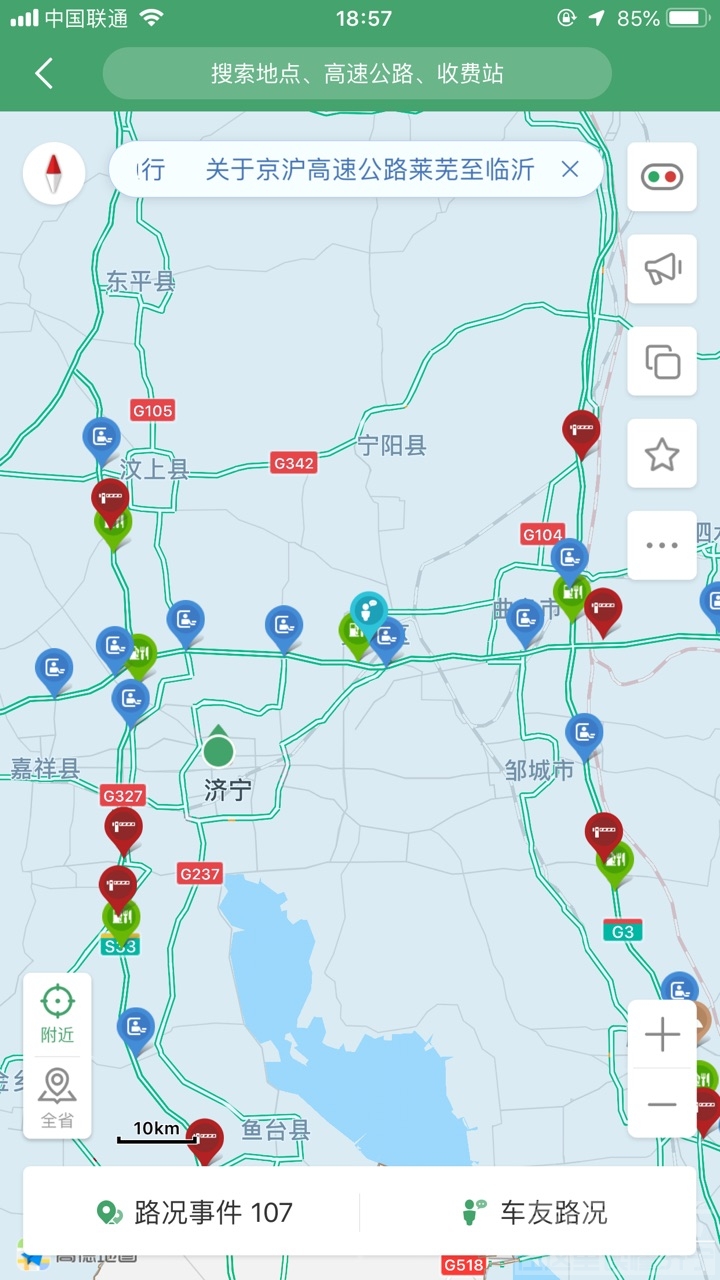The height and width of the screenshot is (1280, 720).
Task: Open the three-dot more options button
Action: point(662,545)
